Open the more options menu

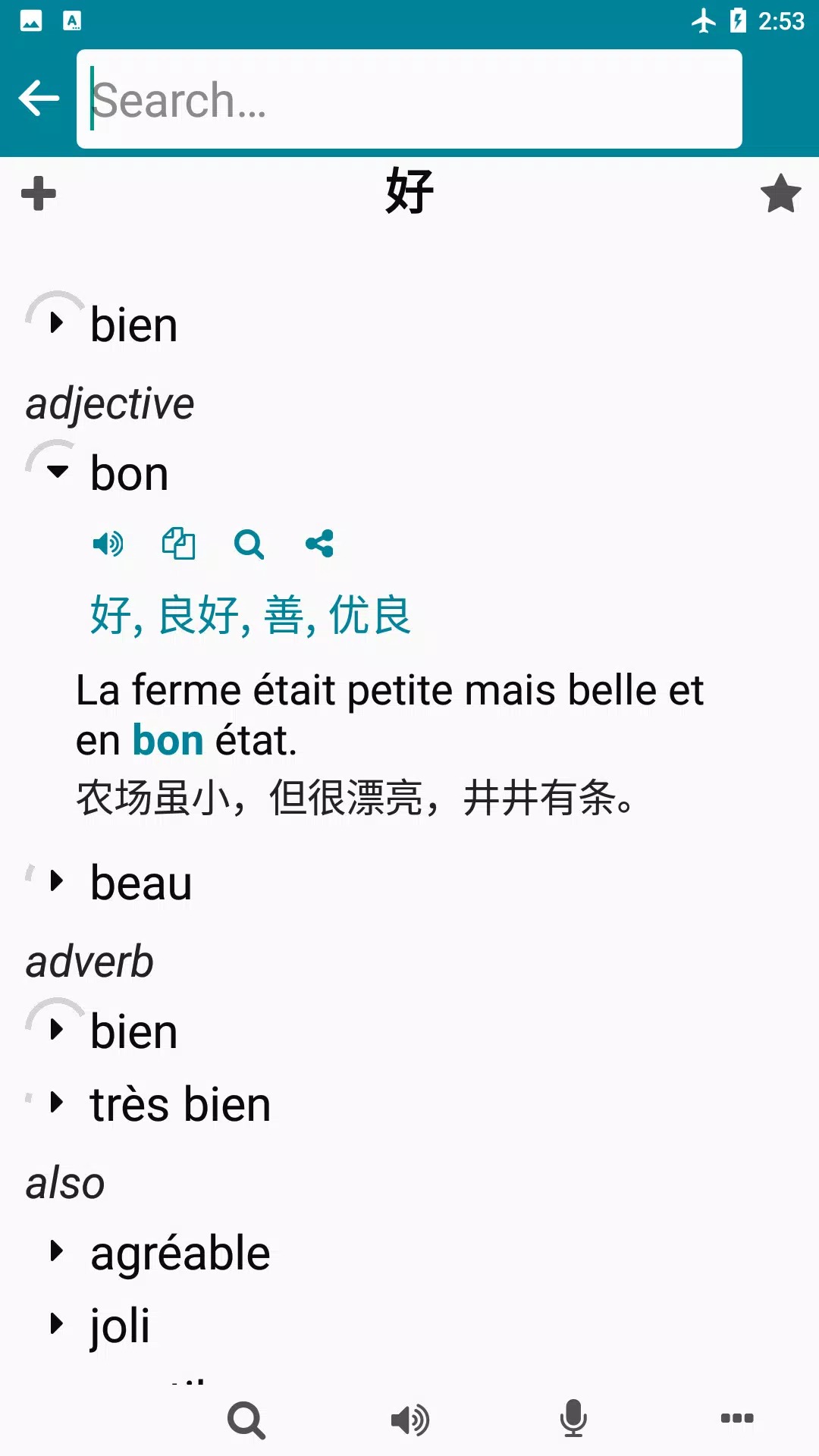pyautogui.click(x=736, y=1419)
